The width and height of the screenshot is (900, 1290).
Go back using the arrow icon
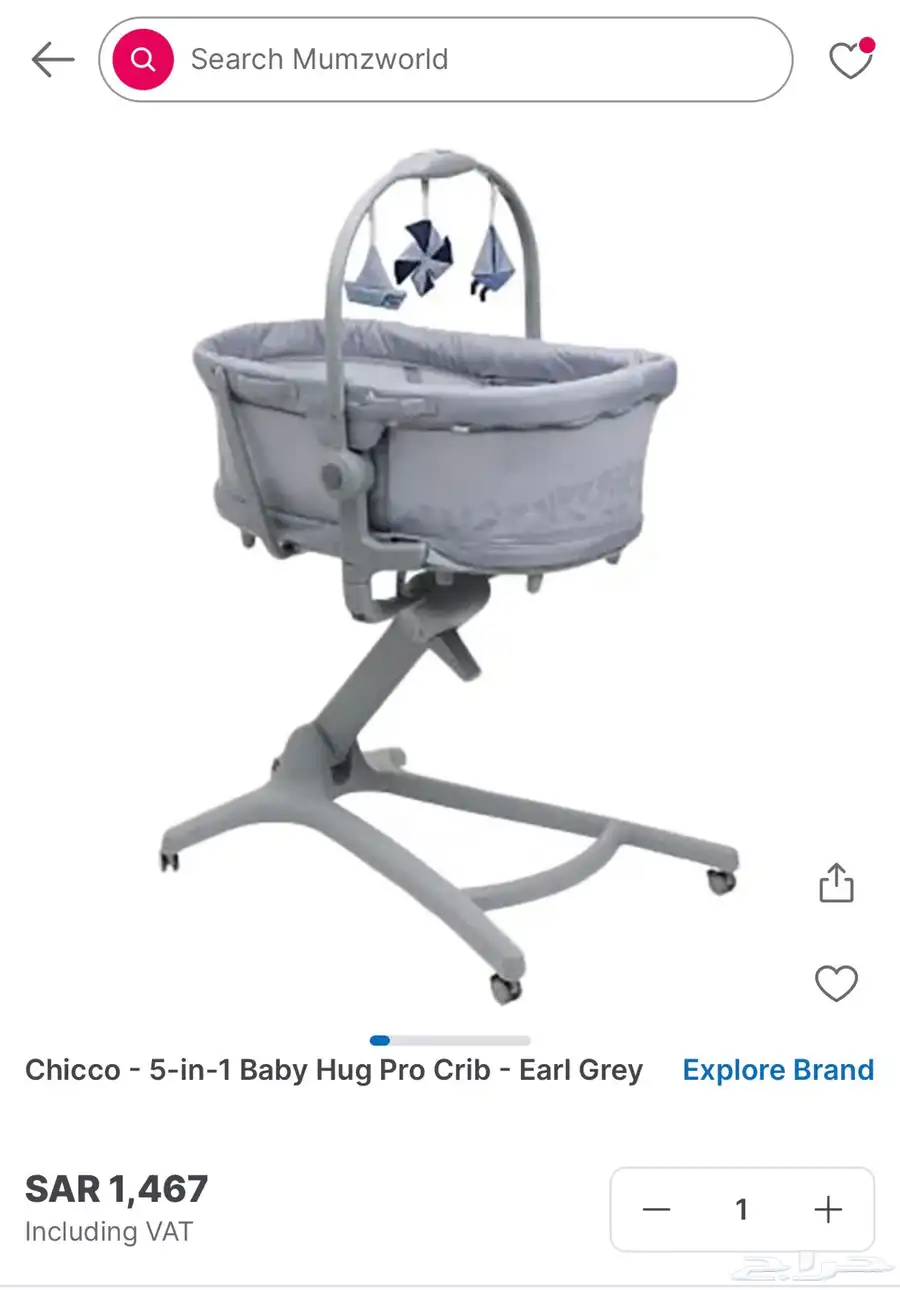52,60
